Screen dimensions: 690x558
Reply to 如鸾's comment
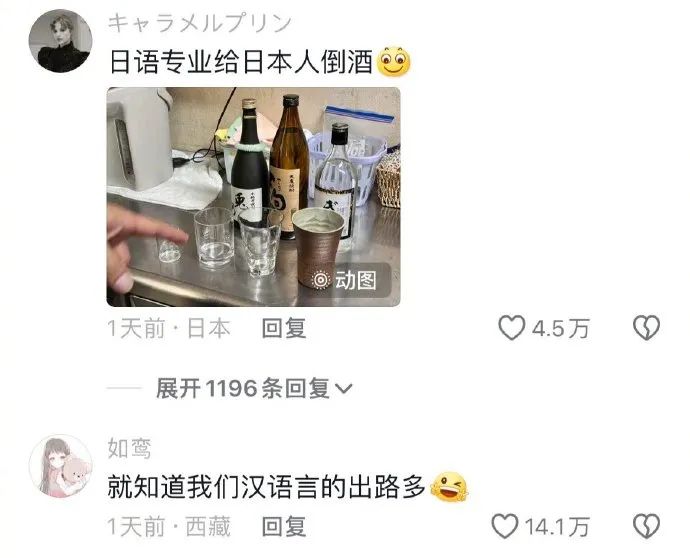(283, 524)
